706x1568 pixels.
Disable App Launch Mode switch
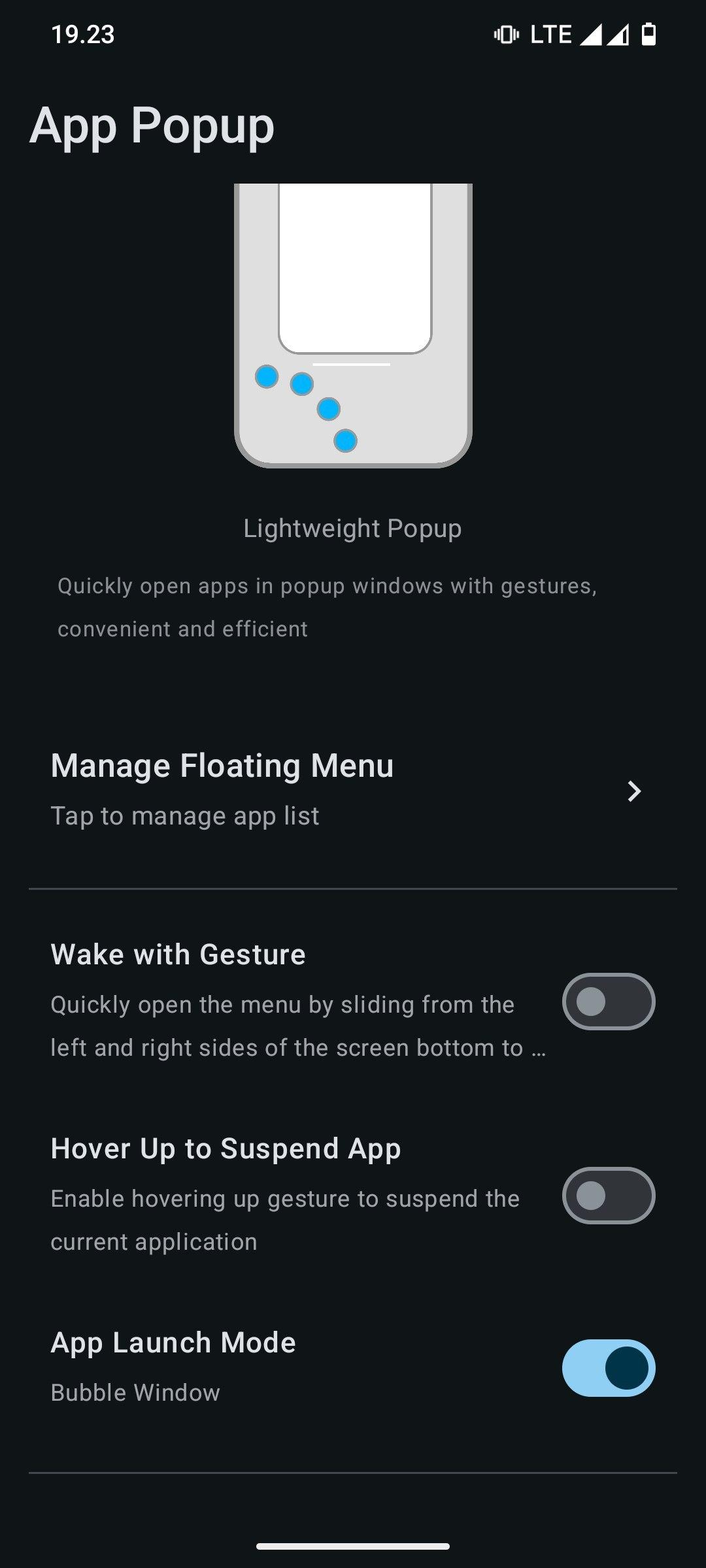pyautogui.click(x=608, y=1368)
